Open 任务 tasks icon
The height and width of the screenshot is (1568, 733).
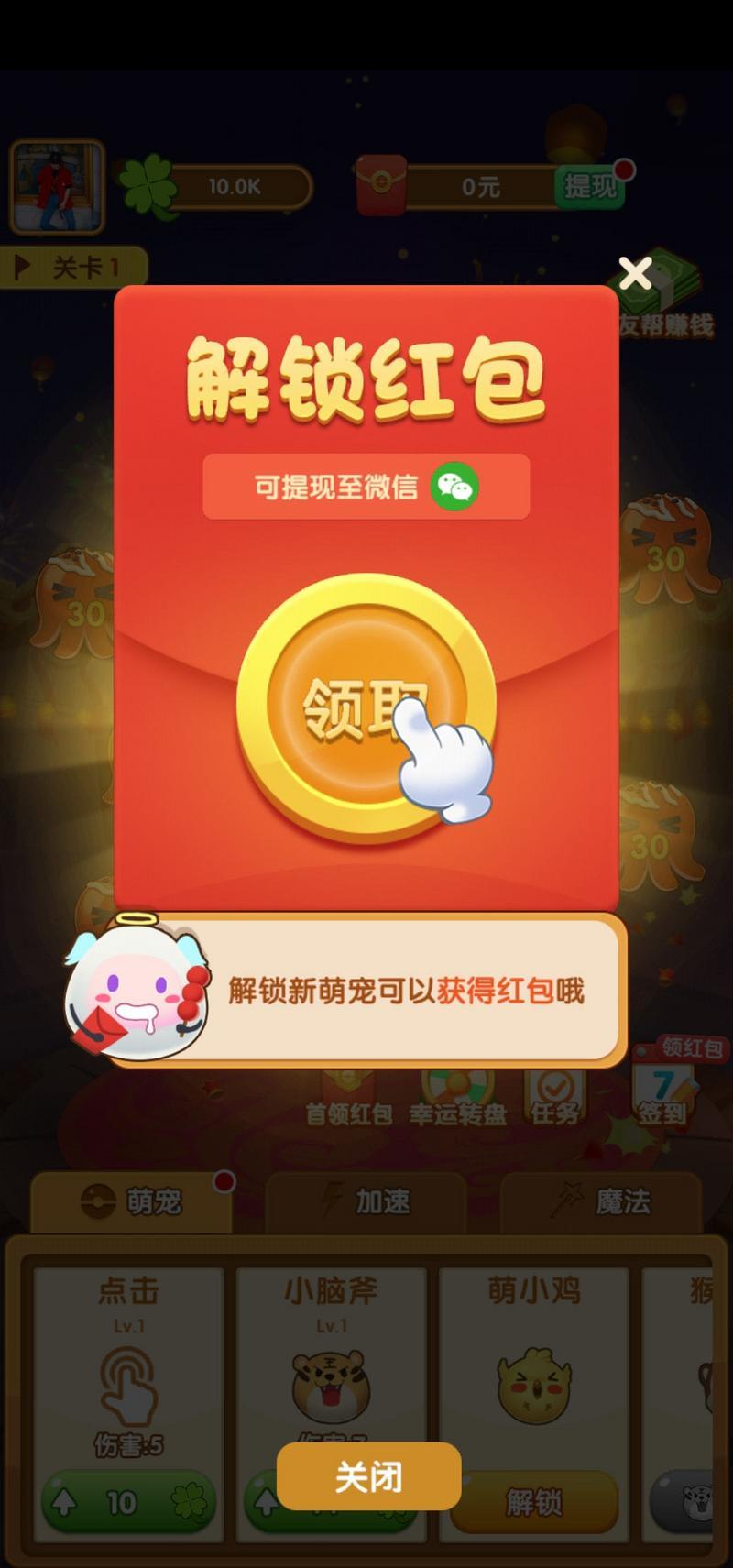pyautogui.click(x=555, y=1099)
